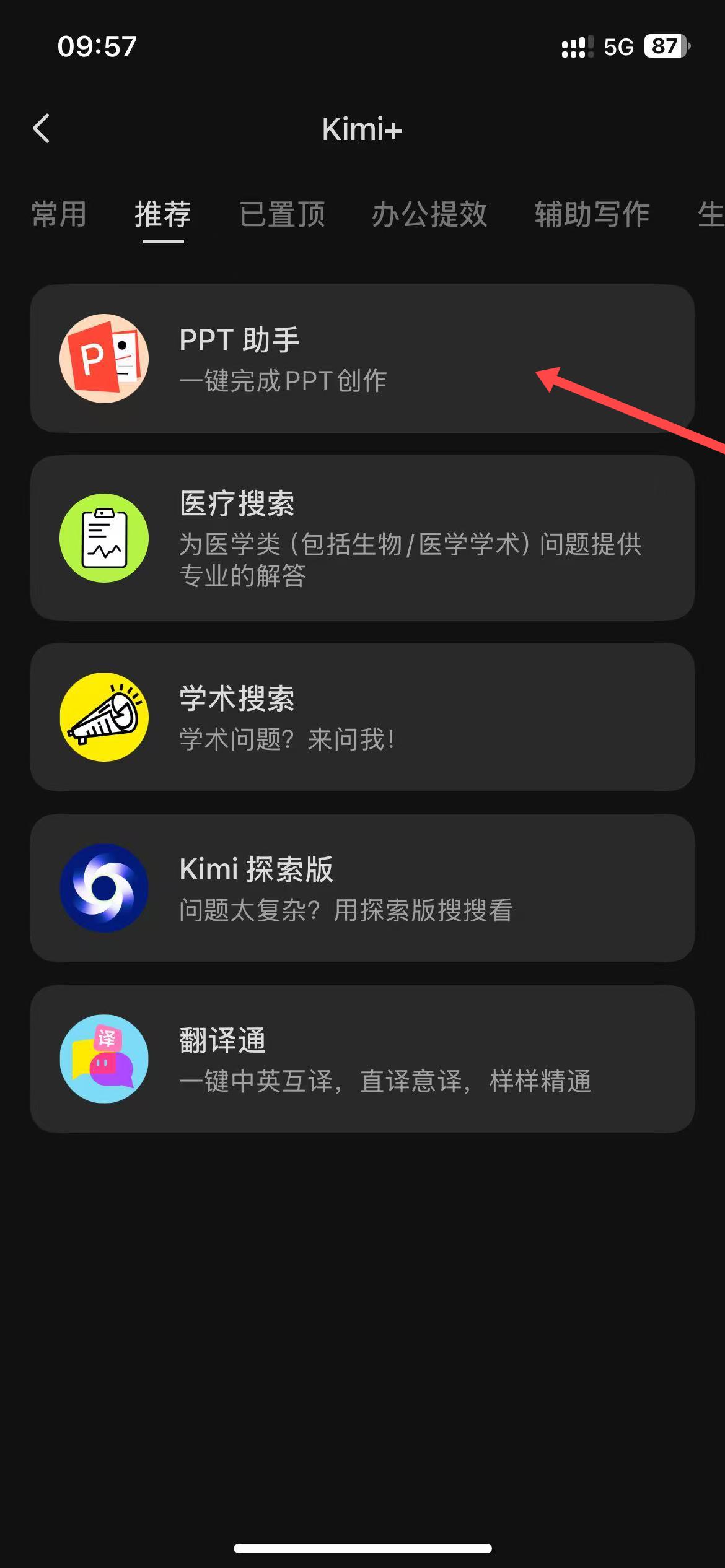The height and width of the screenshot is (1568, 725).
Task: Open the 学术搜索 assistant
Action: coord(362,716)
